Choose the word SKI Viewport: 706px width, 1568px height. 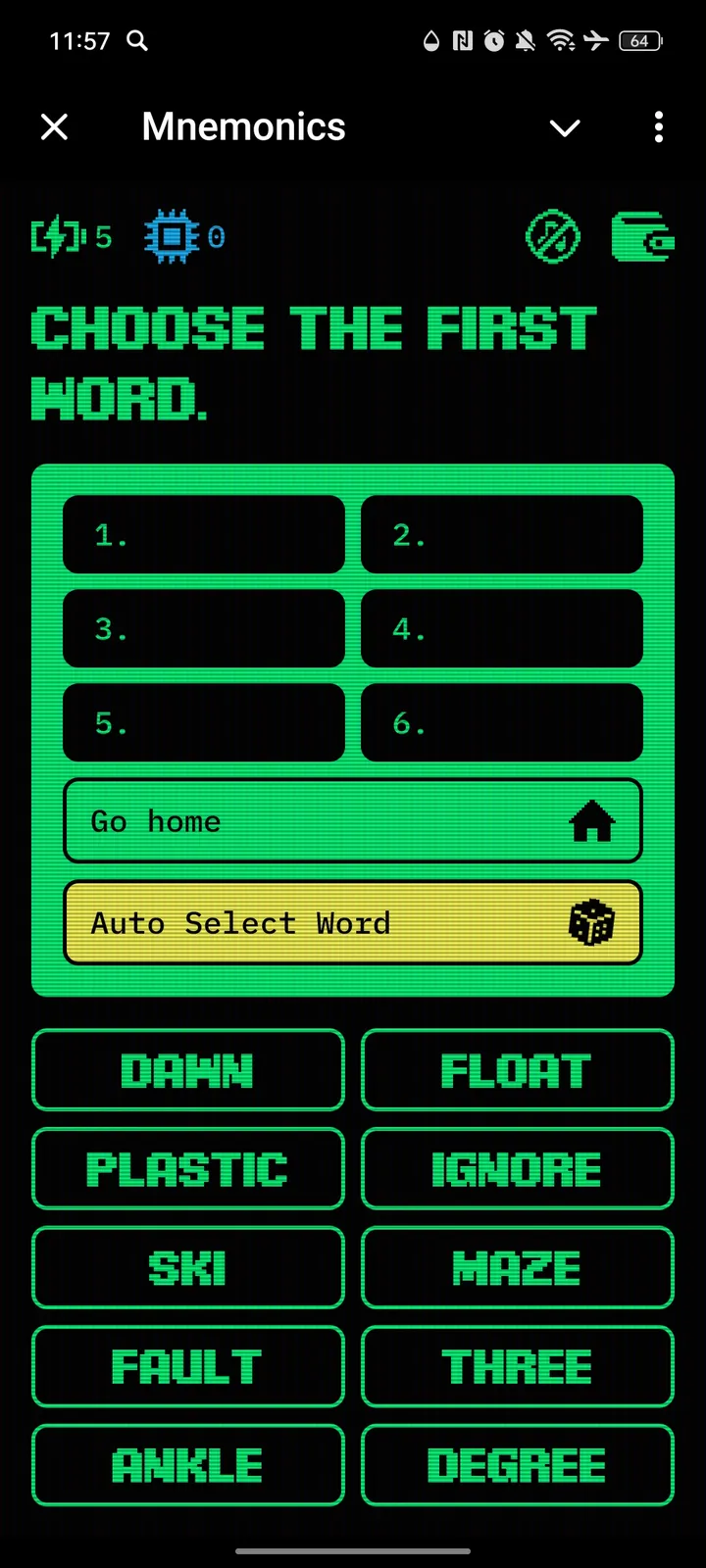(187, 1267)
